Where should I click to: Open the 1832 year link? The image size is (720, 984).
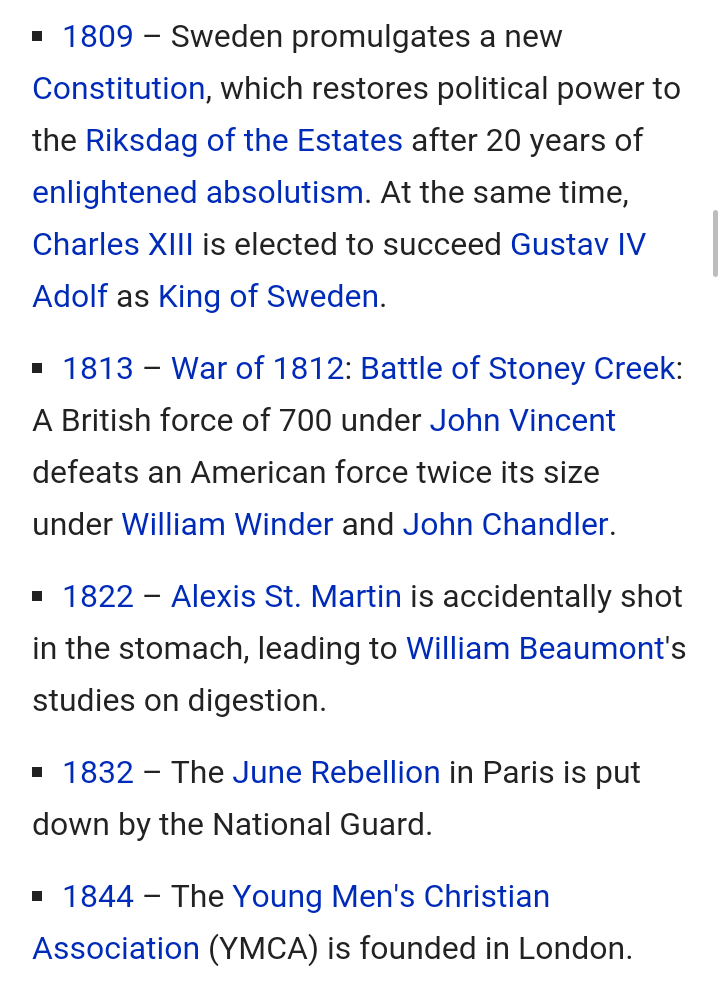click(x=97, y=773)
